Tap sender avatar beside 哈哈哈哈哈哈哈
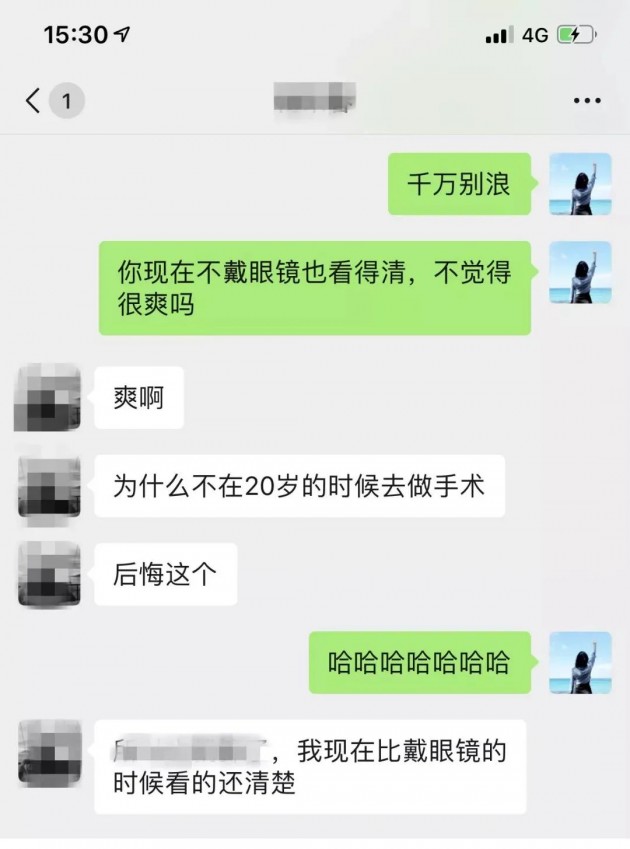The width and height of the screenshot is (630, 849). pyautogui.click(x=581, y=662)
